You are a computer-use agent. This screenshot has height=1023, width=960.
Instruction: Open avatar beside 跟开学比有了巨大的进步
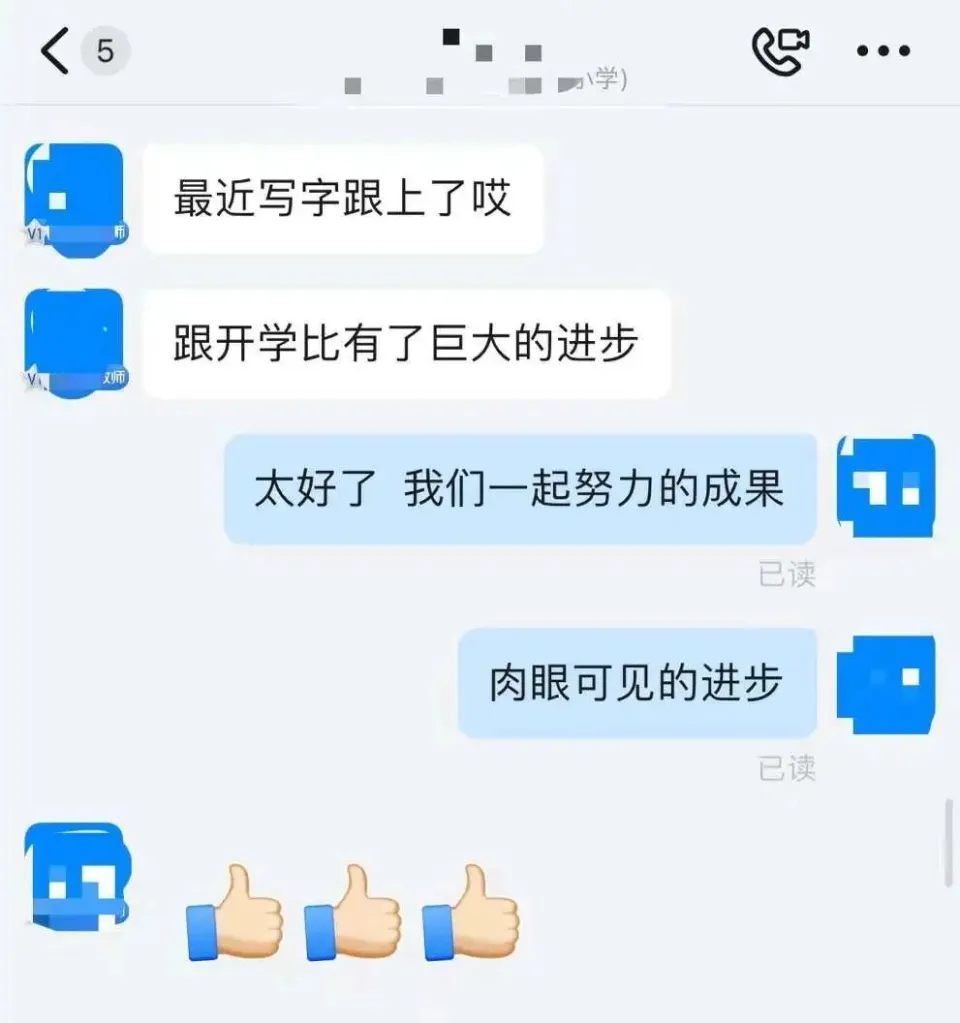tap(75, 342)
